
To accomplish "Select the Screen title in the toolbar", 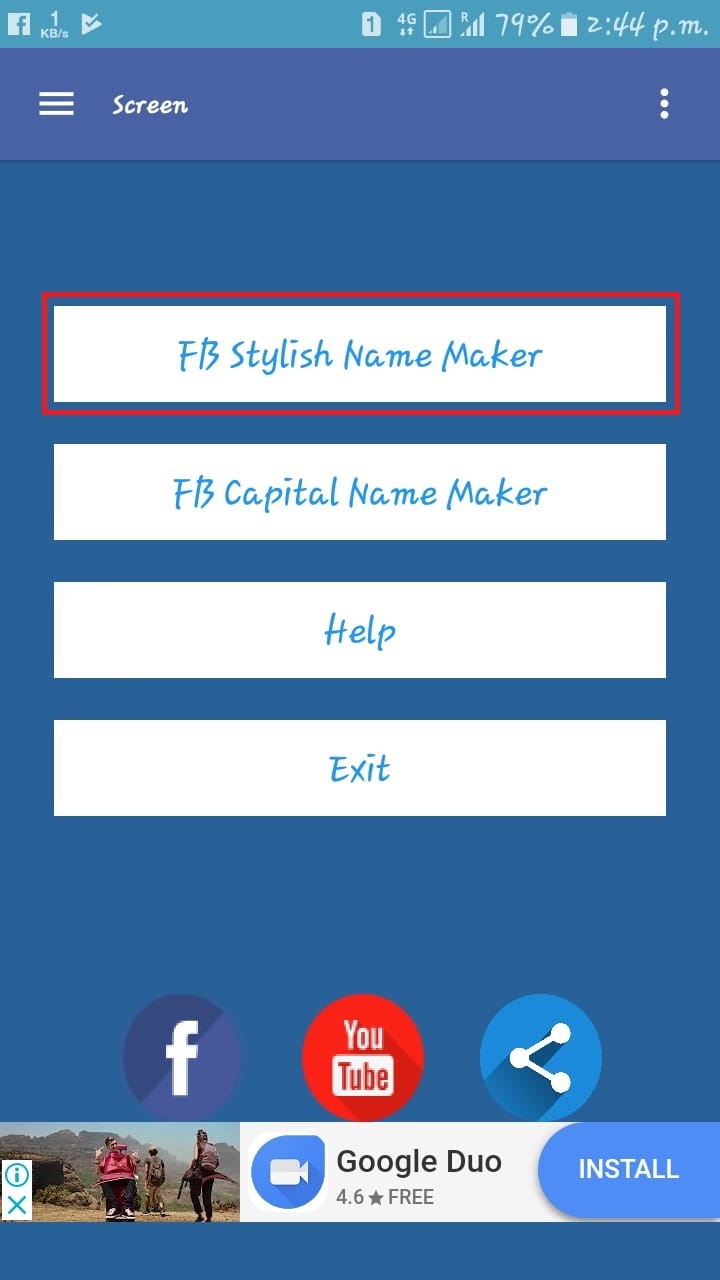I will tap(150, 105).
